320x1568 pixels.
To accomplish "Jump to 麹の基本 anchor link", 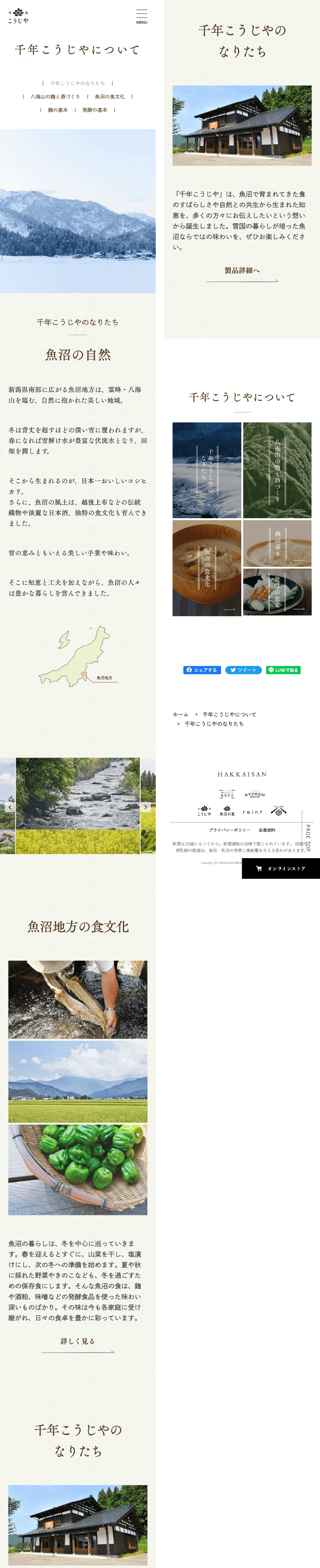I will [x=58, y=110].
